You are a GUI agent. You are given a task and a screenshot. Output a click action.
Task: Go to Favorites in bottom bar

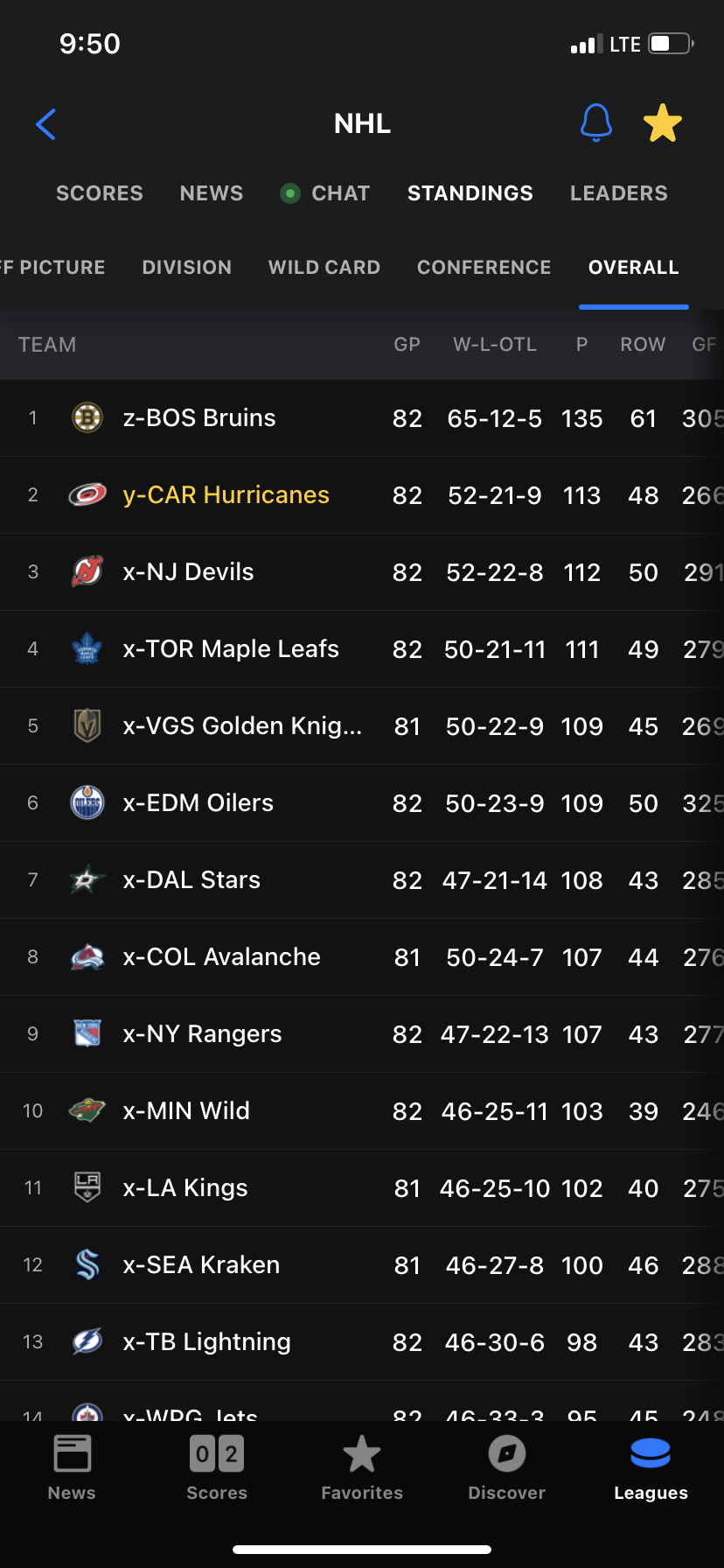[x=362, y=1469]
